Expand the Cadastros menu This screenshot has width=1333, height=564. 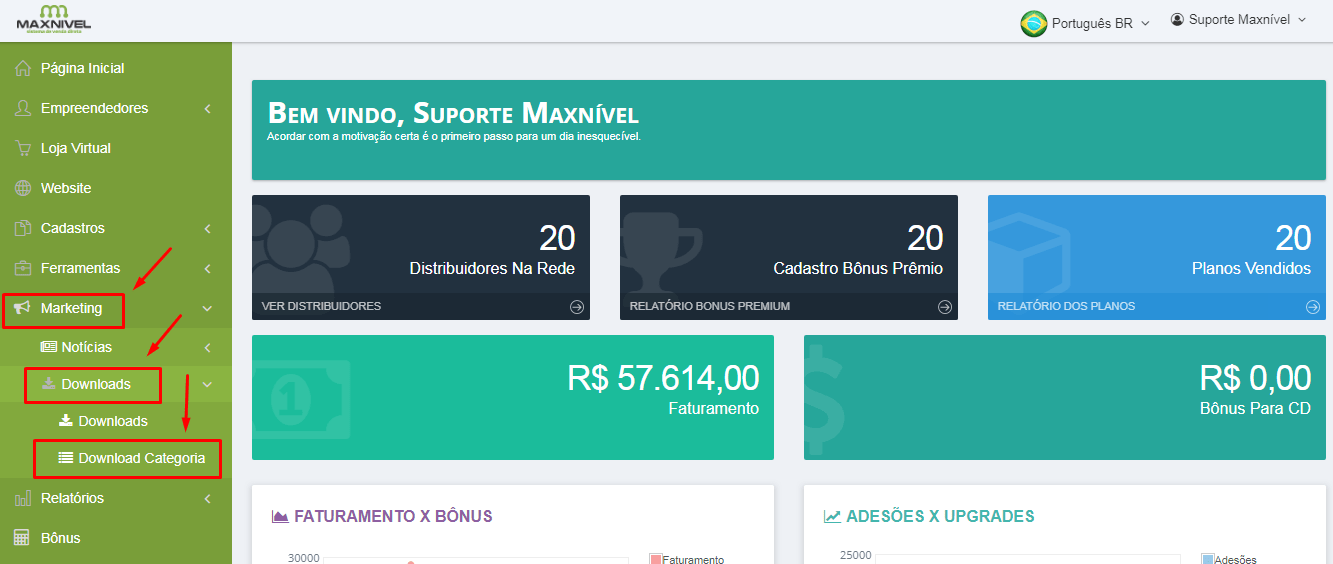(x=72, y=228)
